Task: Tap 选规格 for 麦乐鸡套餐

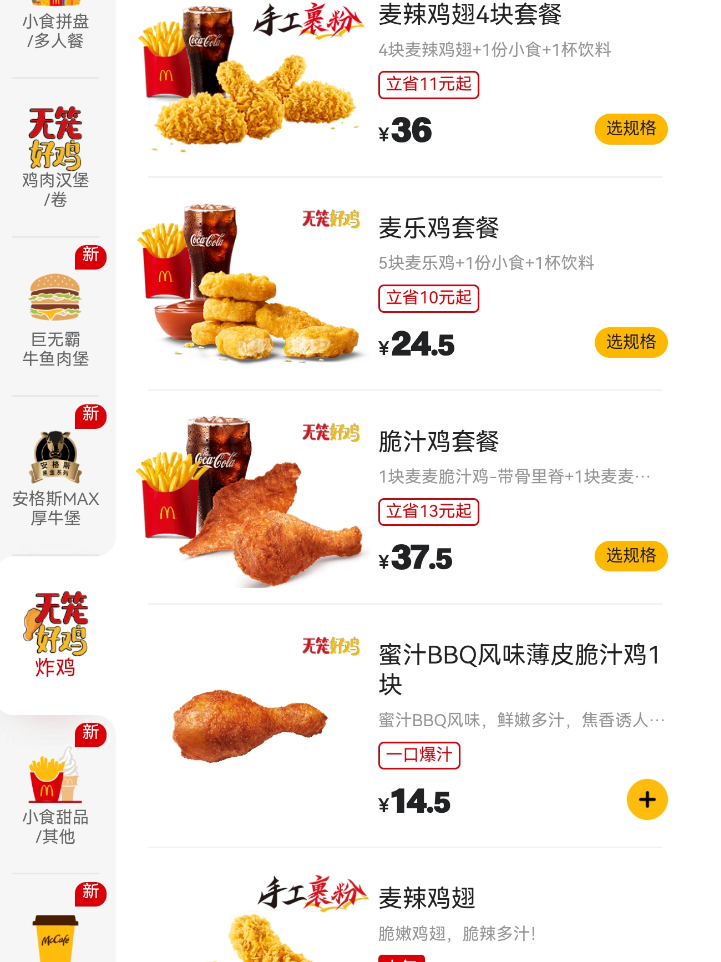Action: (x=631, y=343)
